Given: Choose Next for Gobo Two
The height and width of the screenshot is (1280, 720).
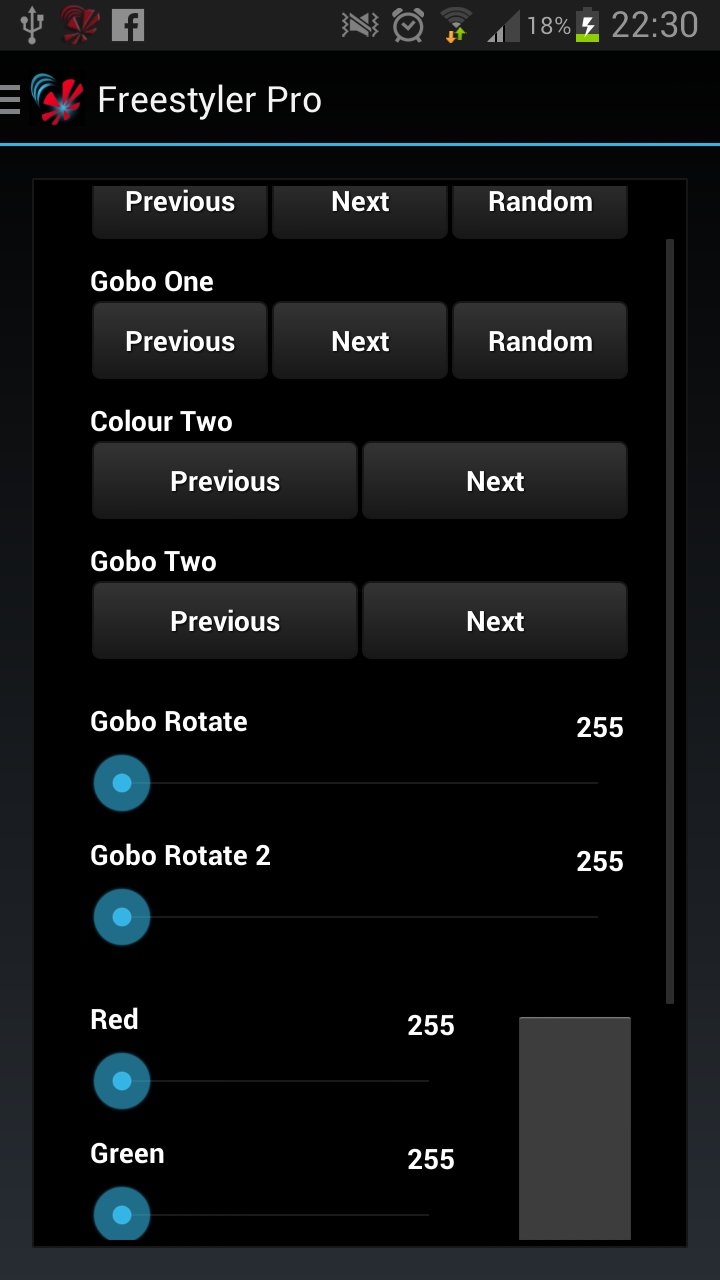Looking at the screenshot, I should click(x=495, y=621).
